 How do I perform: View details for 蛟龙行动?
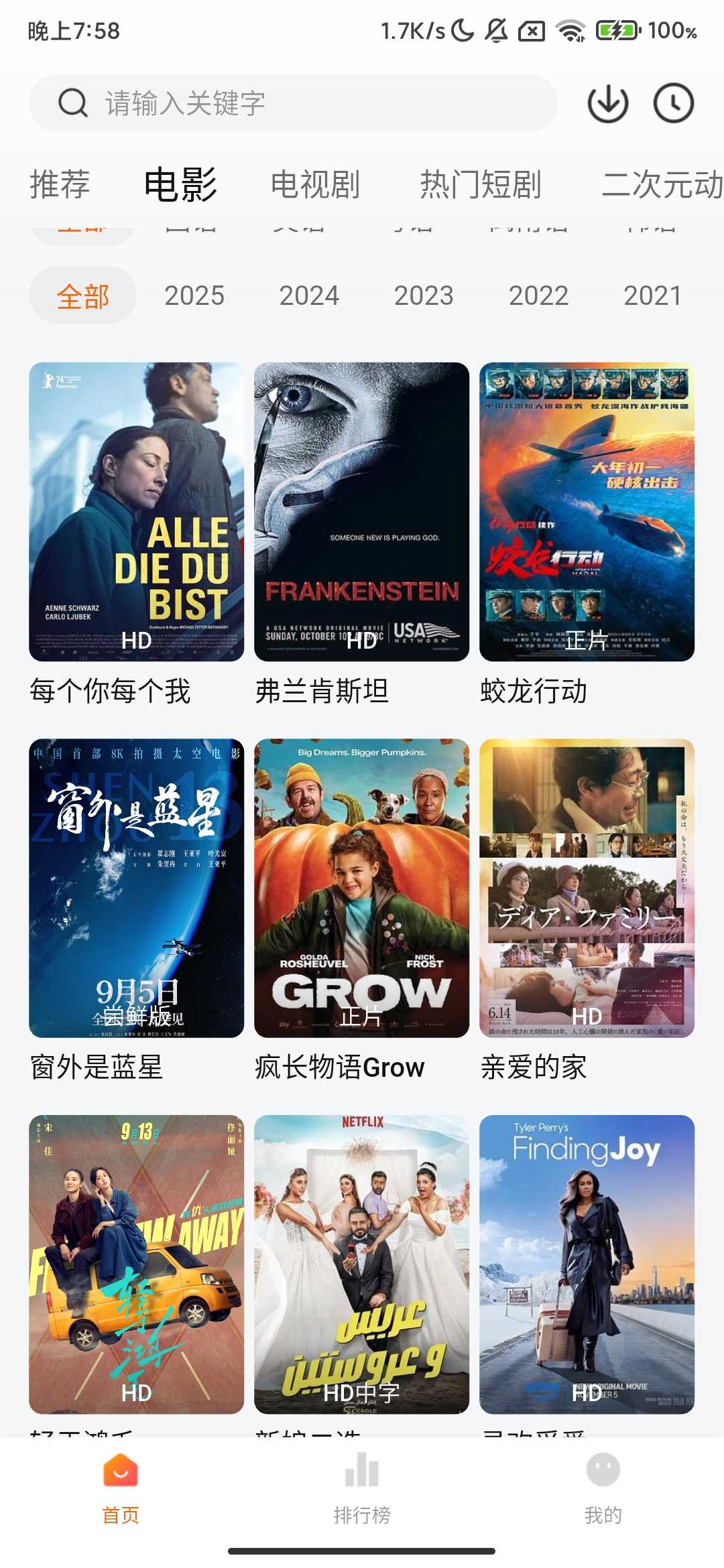587,512
